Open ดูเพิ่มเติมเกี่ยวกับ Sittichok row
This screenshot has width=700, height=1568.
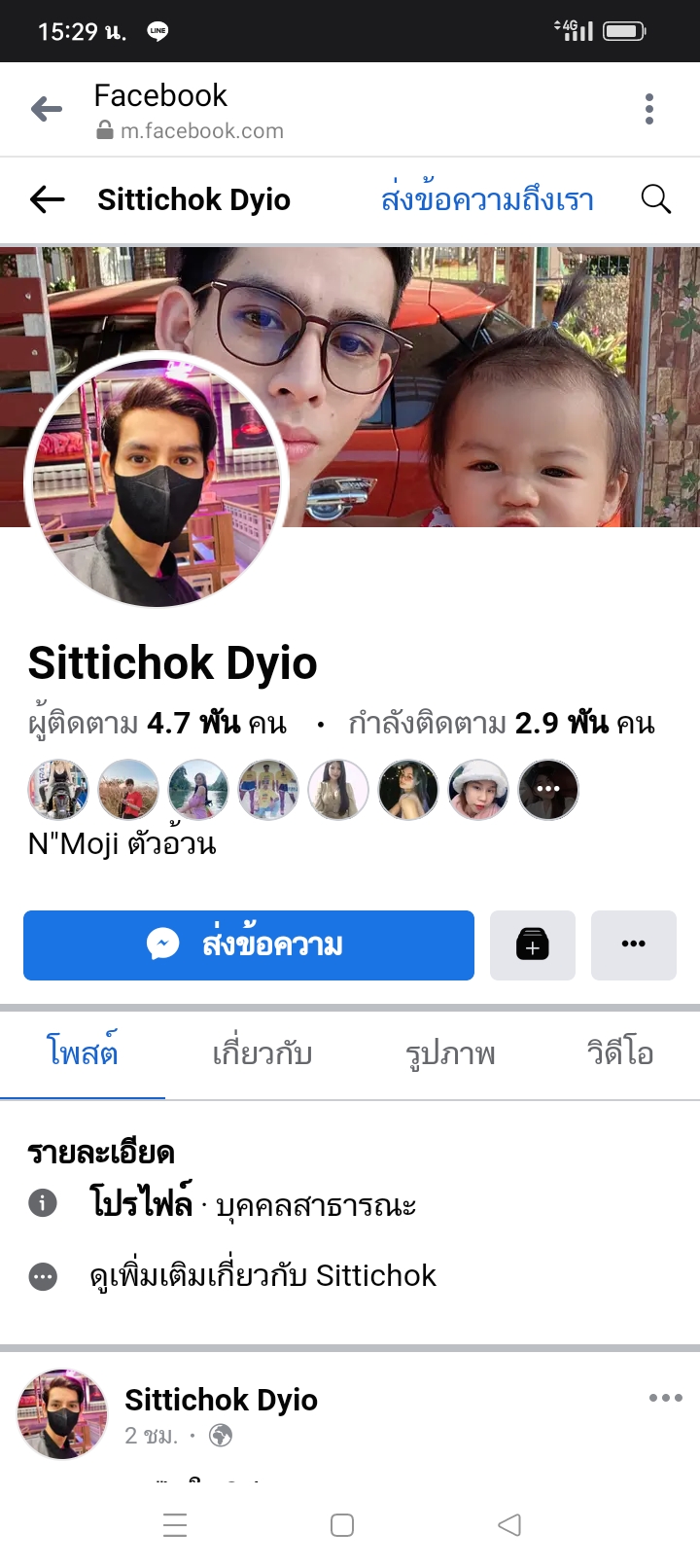coord(262,1275)
